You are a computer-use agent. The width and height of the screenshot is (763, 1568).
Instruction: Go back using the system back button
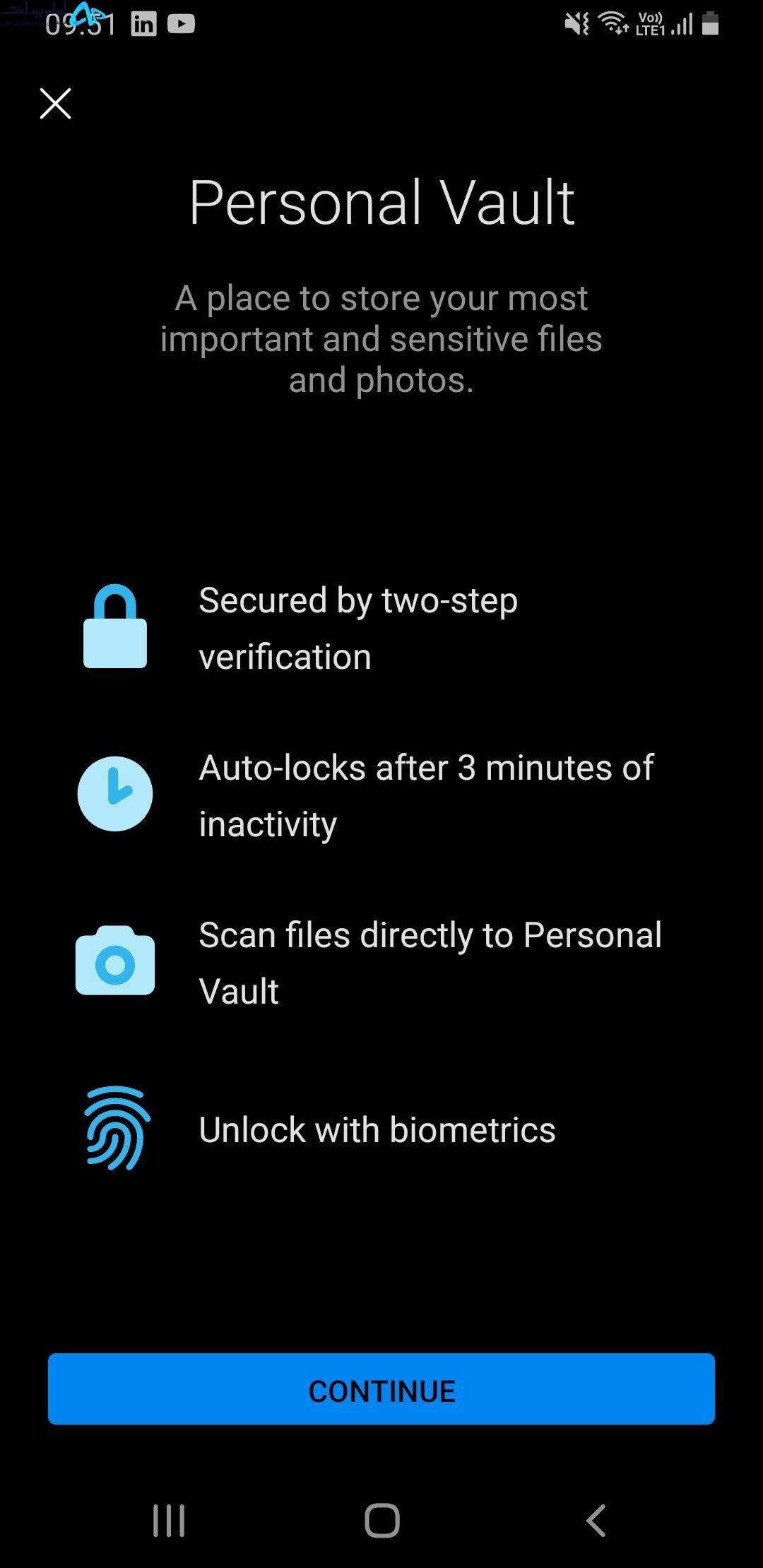[x=596, y=1520]
